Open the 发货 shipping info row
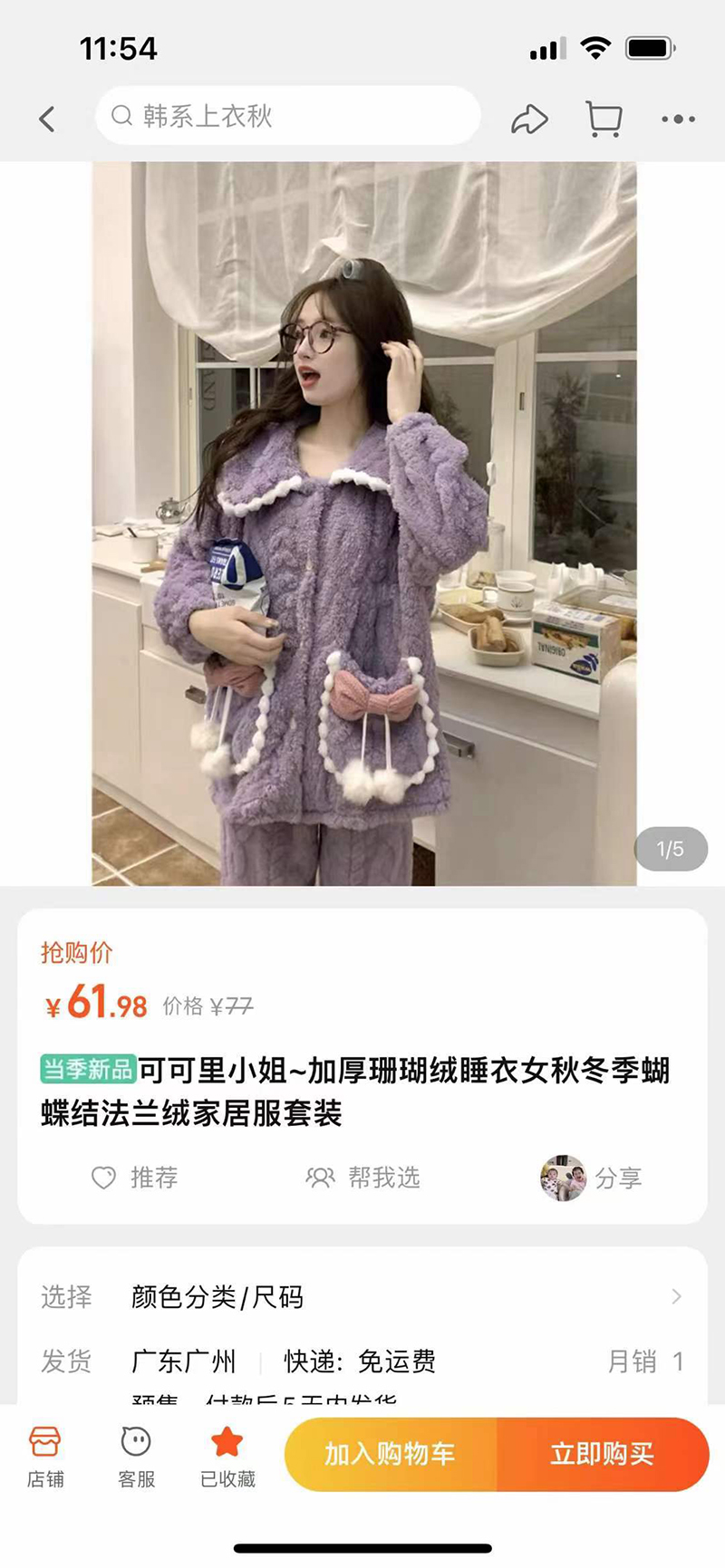The image size is (725, 1568). click(x=362, y=1361)
